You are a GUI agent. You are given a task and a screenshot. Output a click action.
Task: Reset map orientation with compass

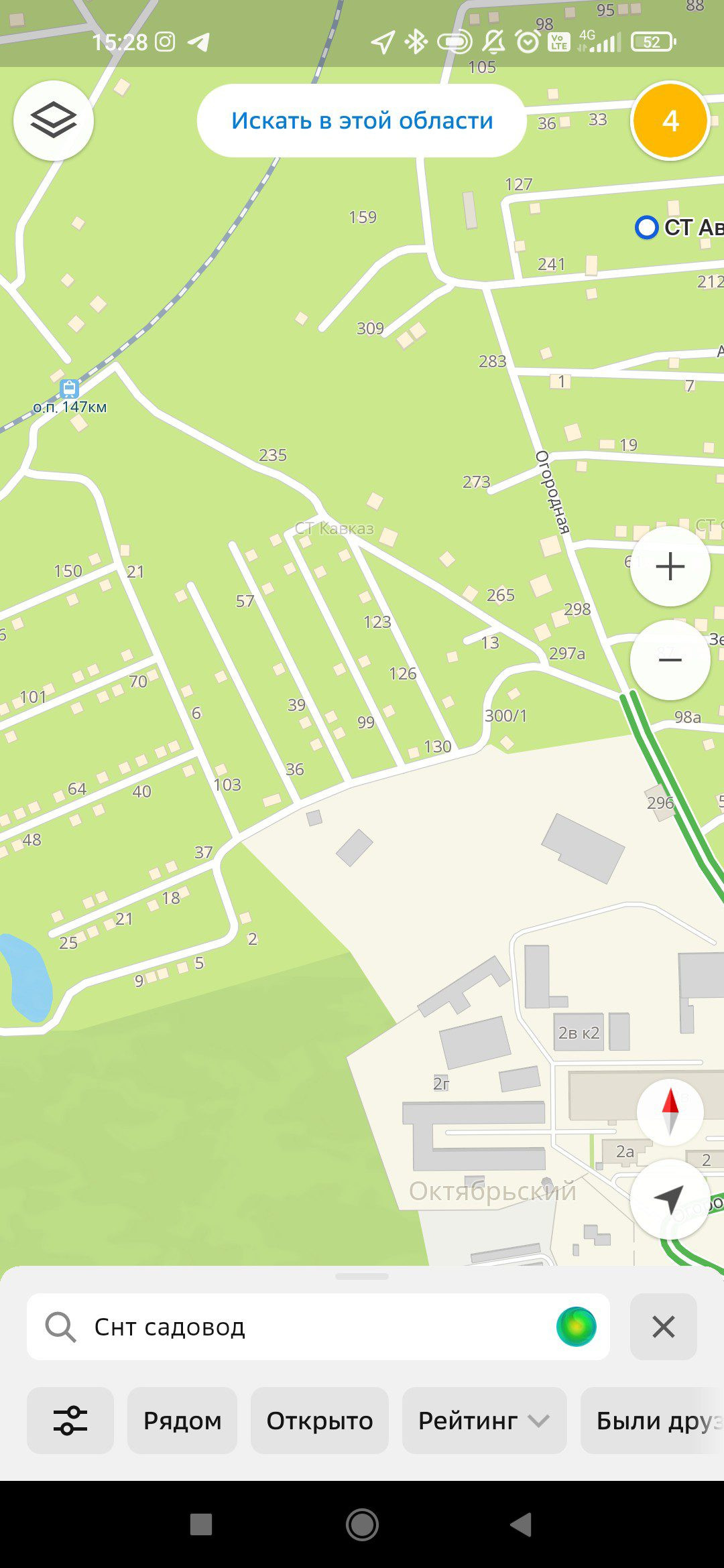tap(670, 1112)
